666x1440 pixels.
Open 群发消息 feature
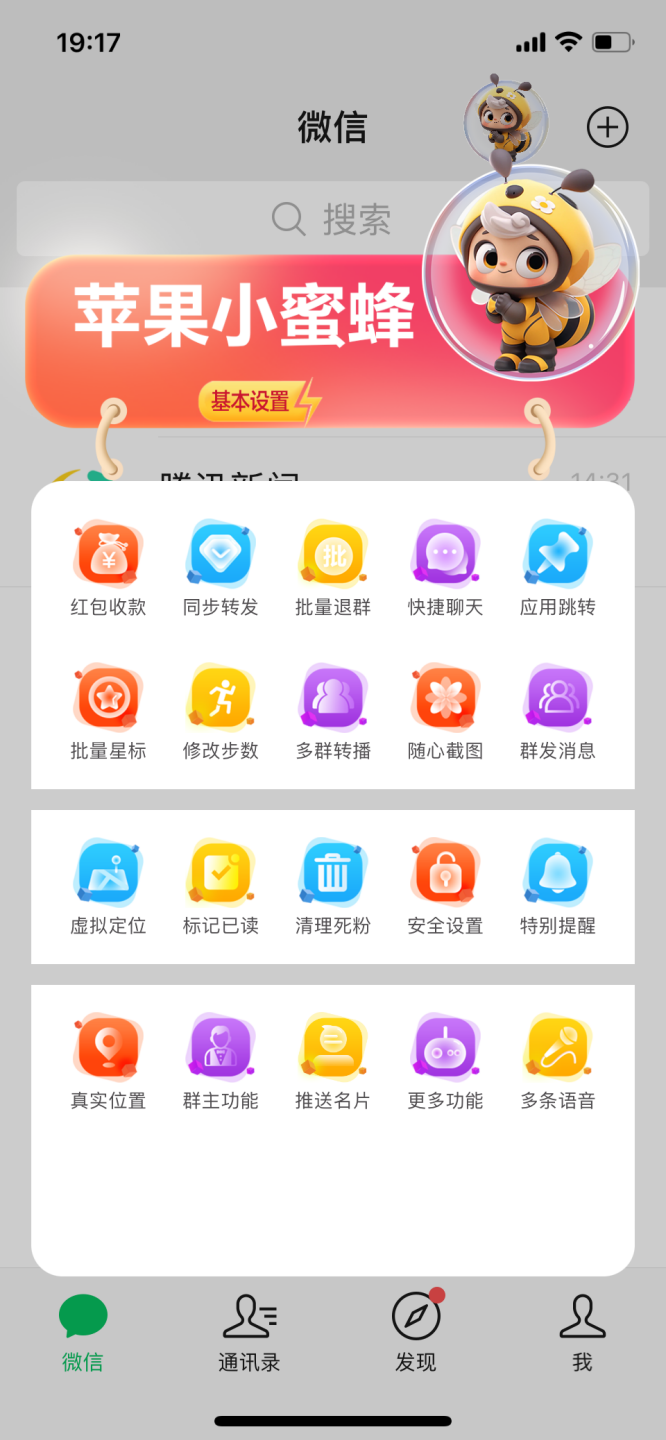(557, 698)
